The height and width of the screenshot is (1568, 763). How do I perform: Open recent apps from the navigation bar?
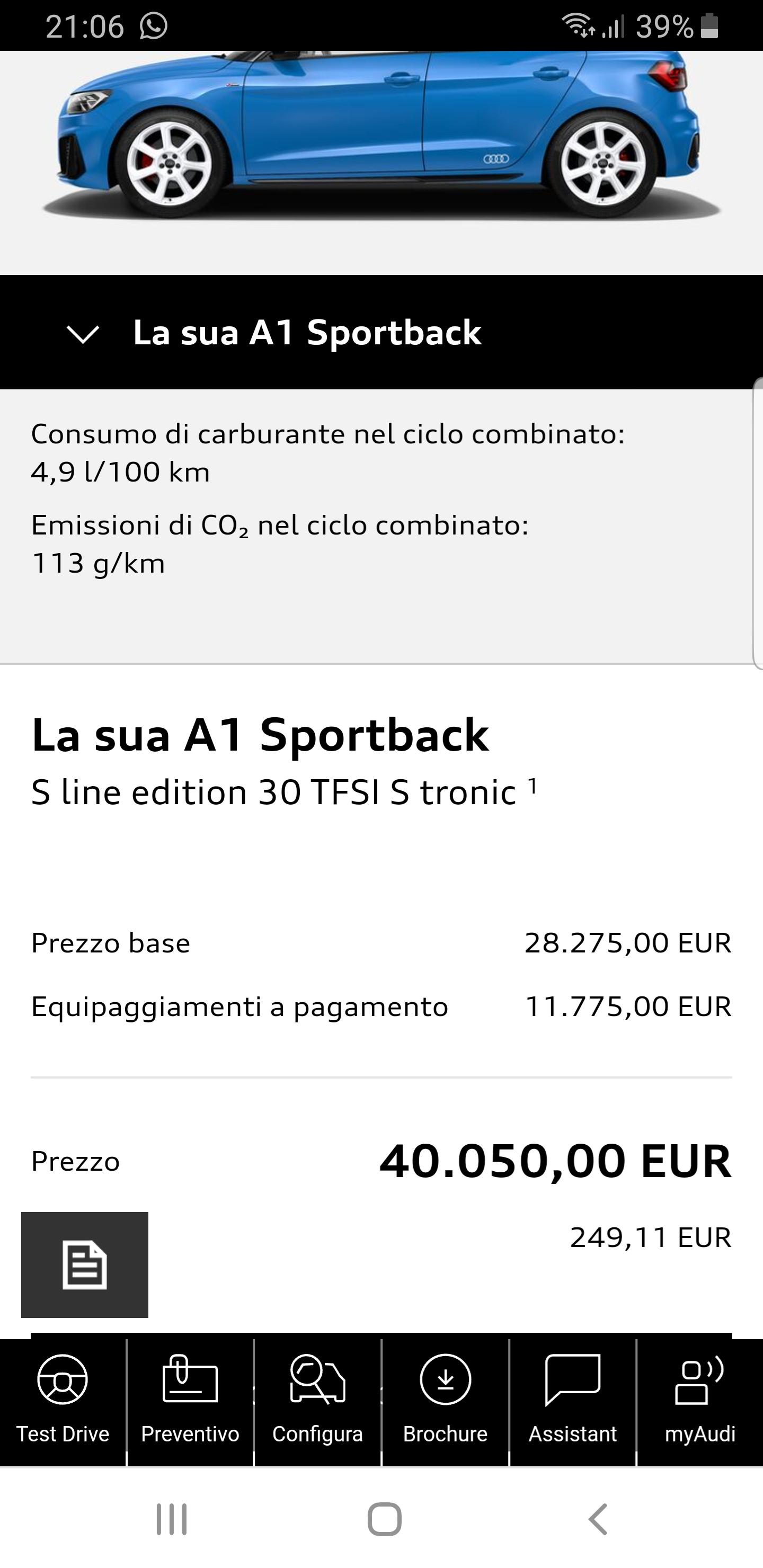(172, 1519)
